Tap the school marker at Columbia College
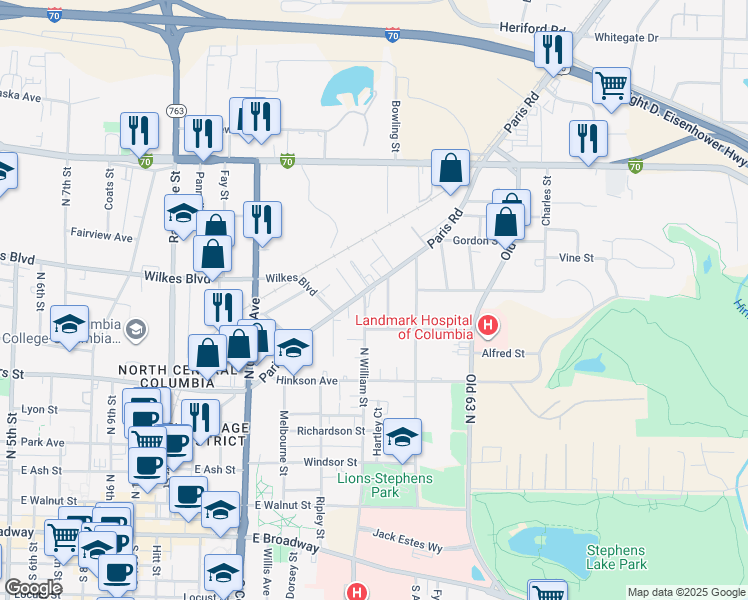 click(69, 327)
